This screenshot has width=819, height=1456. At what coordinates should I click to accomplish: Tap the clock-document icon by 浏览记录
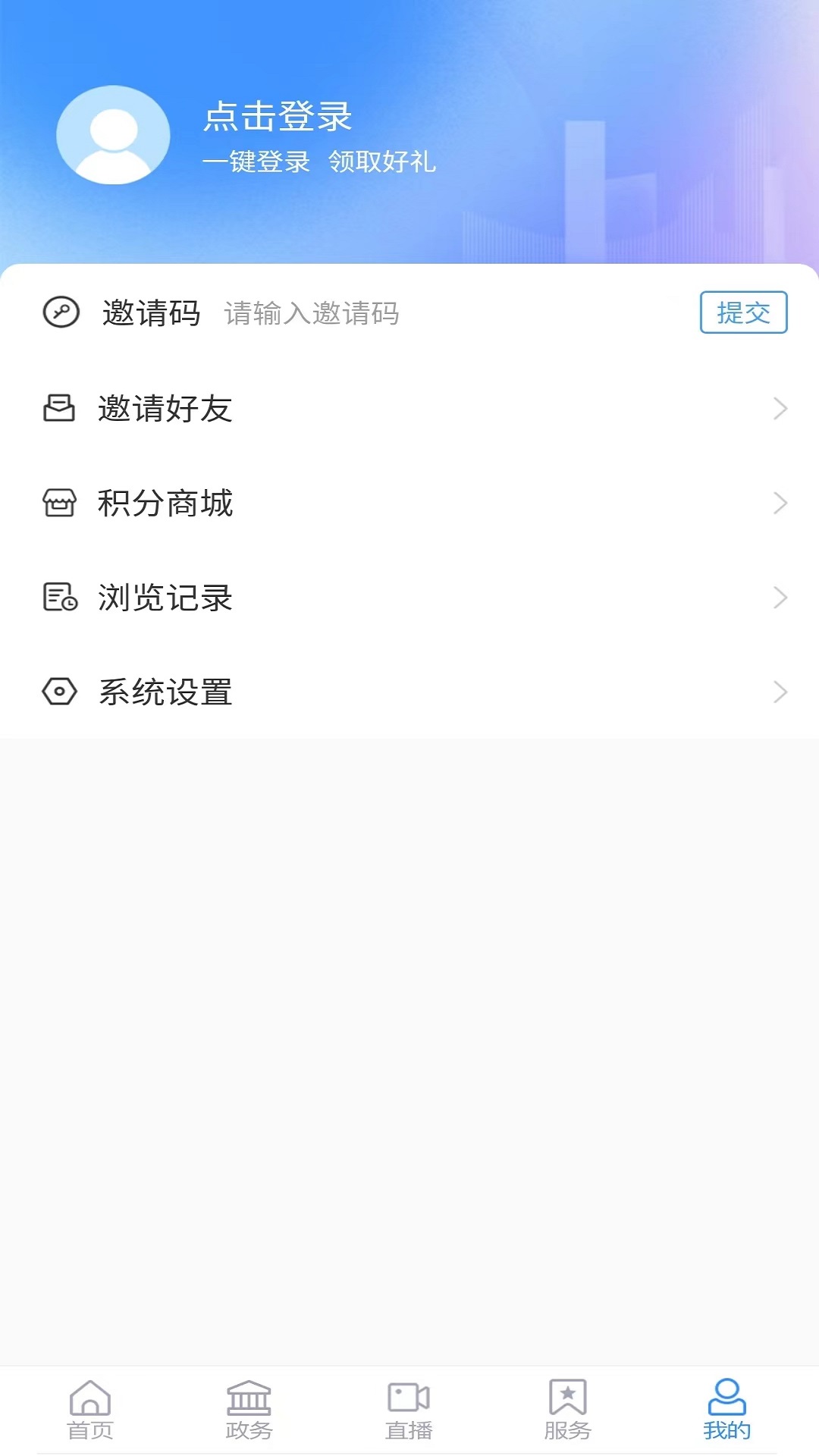coord(61,598)
